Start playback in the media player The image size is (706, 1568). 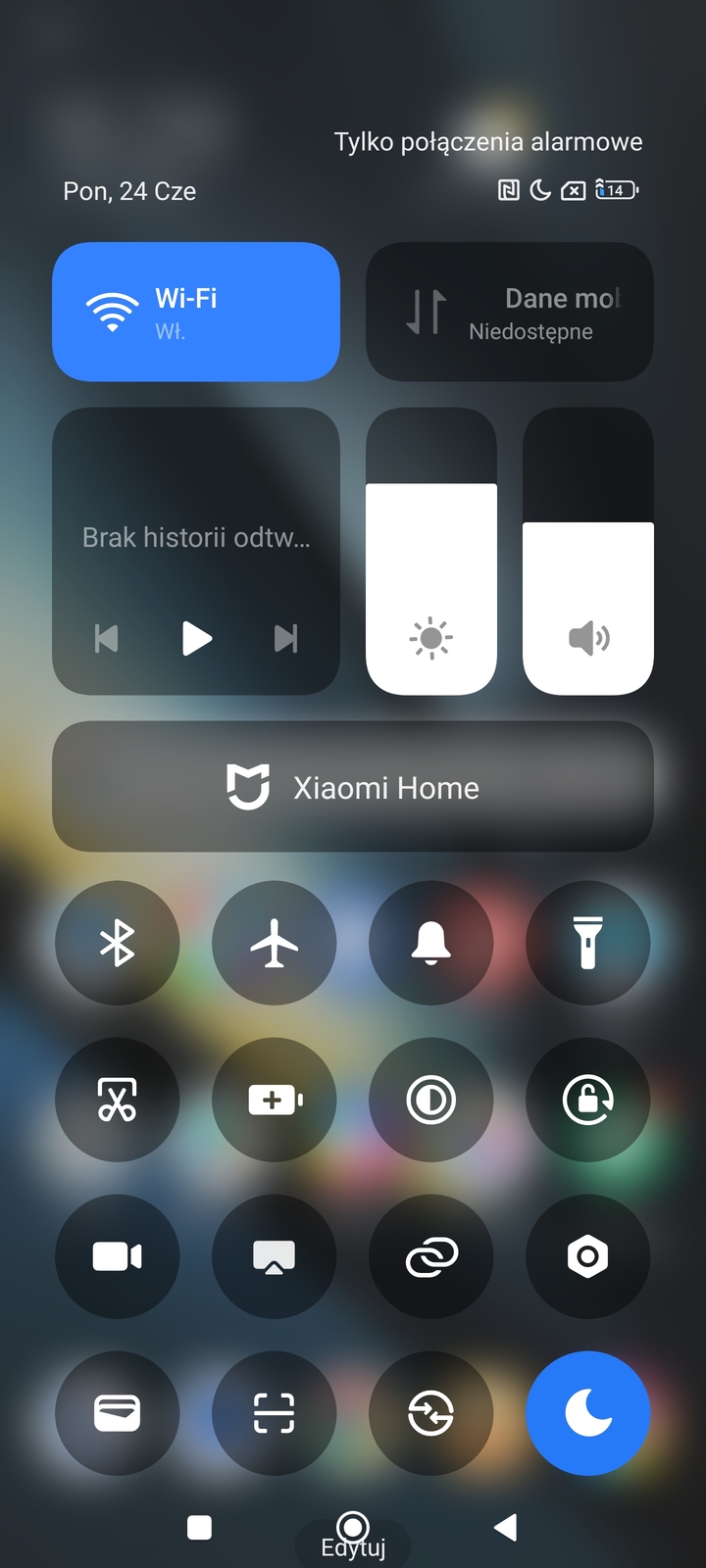[x=196, y=638]
